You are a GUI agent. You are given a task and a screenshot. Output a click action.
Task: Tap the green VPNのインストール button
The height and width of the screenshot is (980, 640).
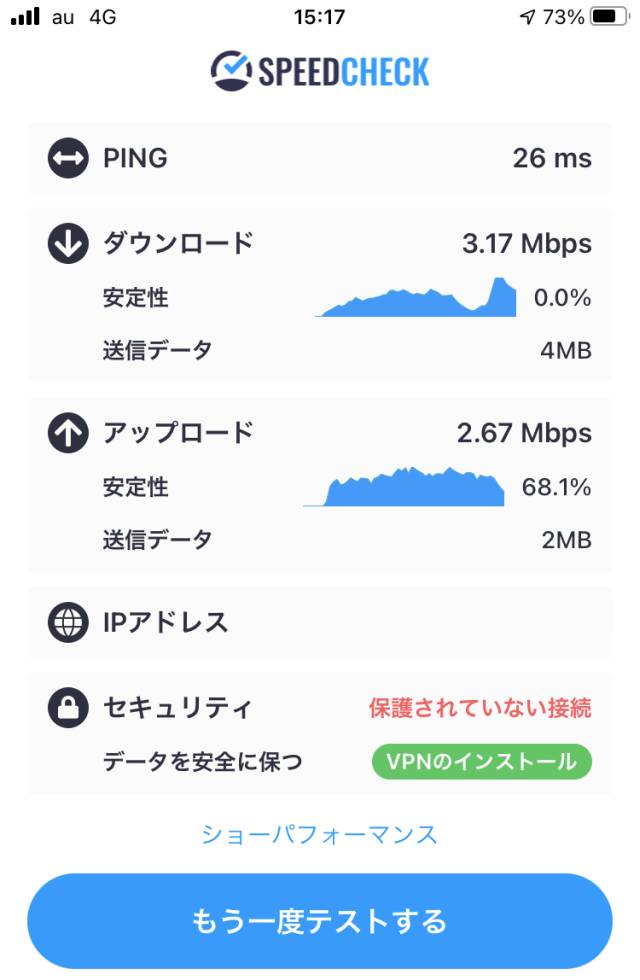[x=482, y=762]
